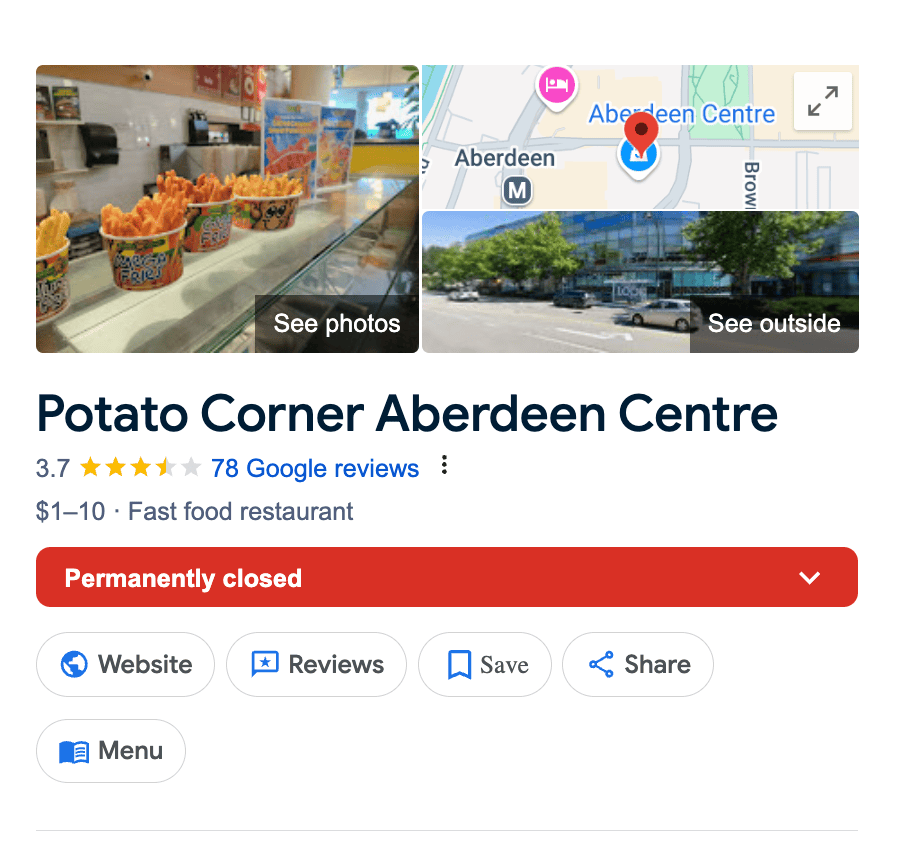
Task: View the Menu
Action: 111,751
